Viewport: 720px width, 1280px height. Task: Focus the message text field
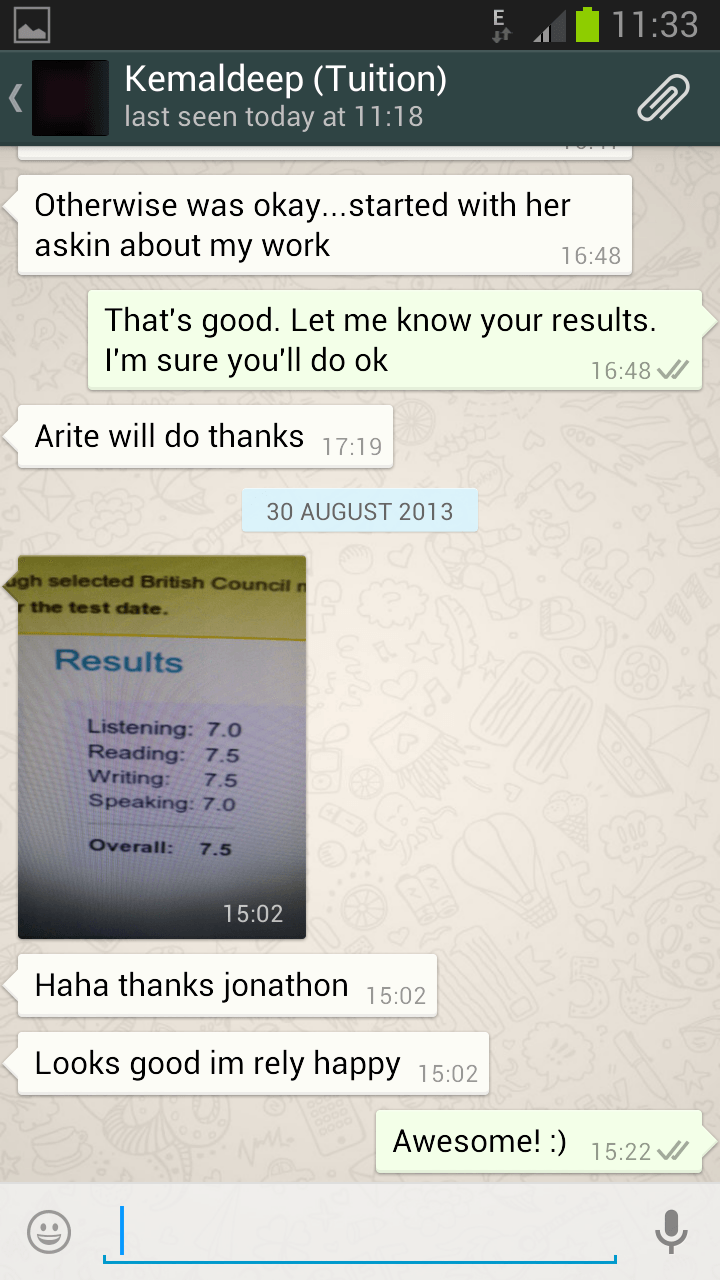point(360,1231)
